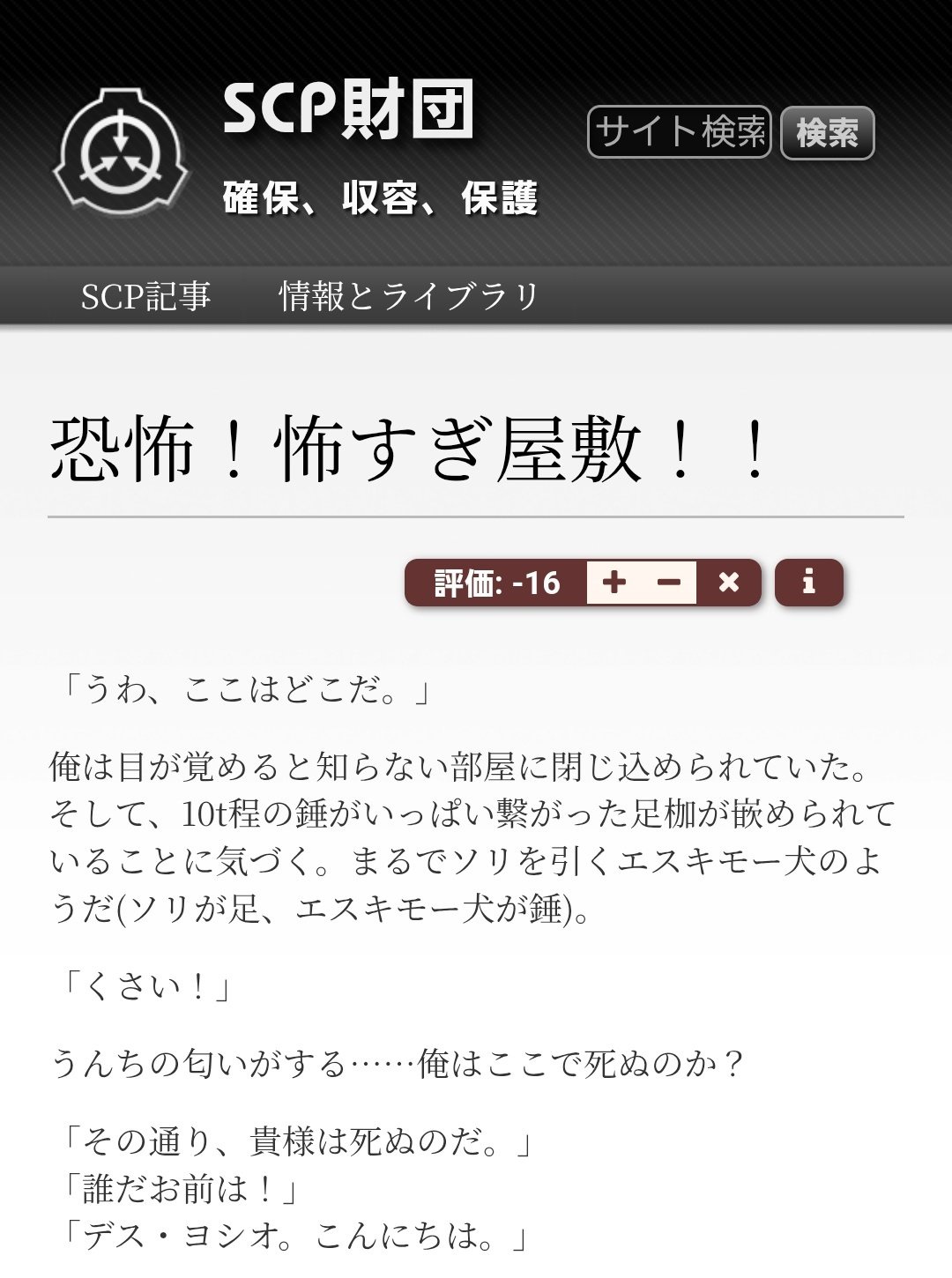Open the rating info button
This screenshot has width=952, height=1278.
(x=808, y=583)
